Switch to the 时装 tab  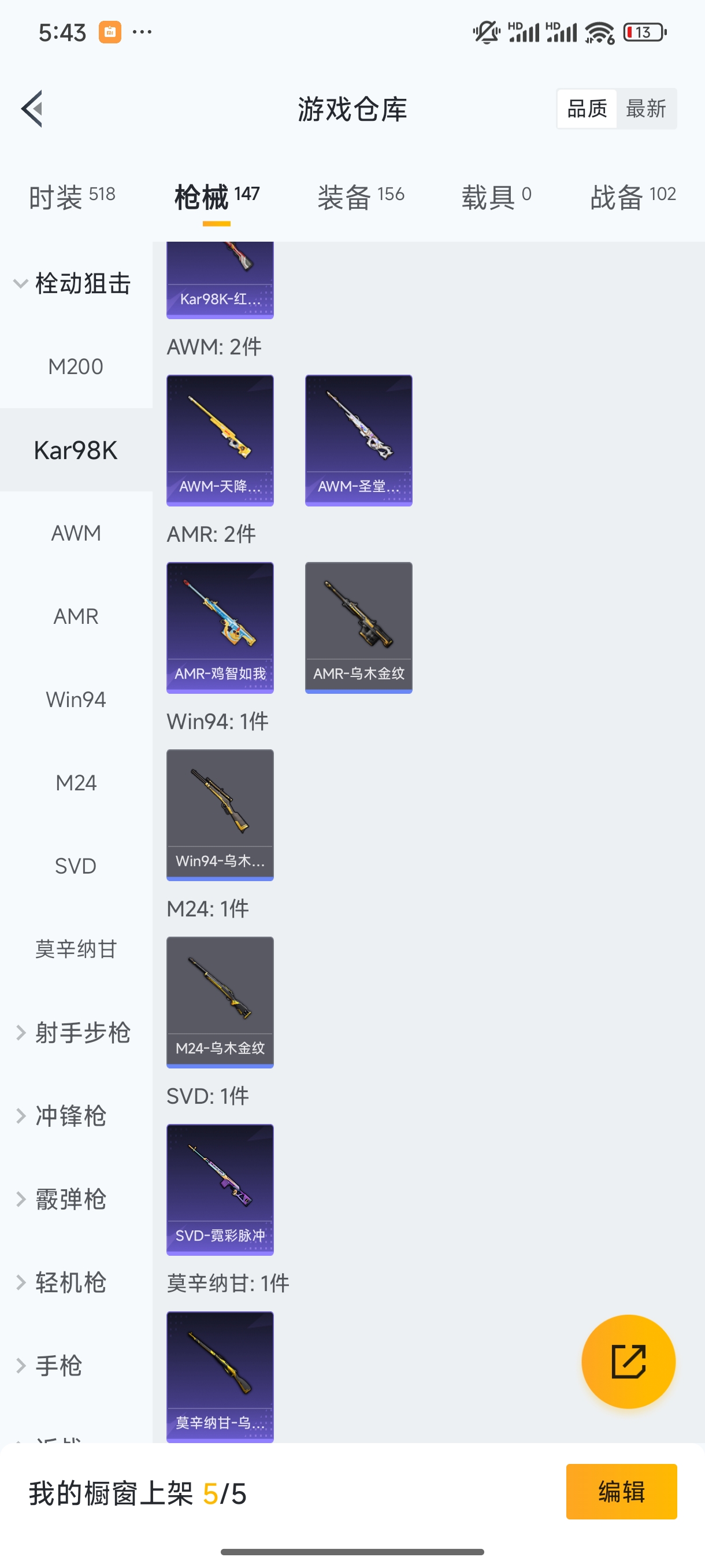pos(72,197)
